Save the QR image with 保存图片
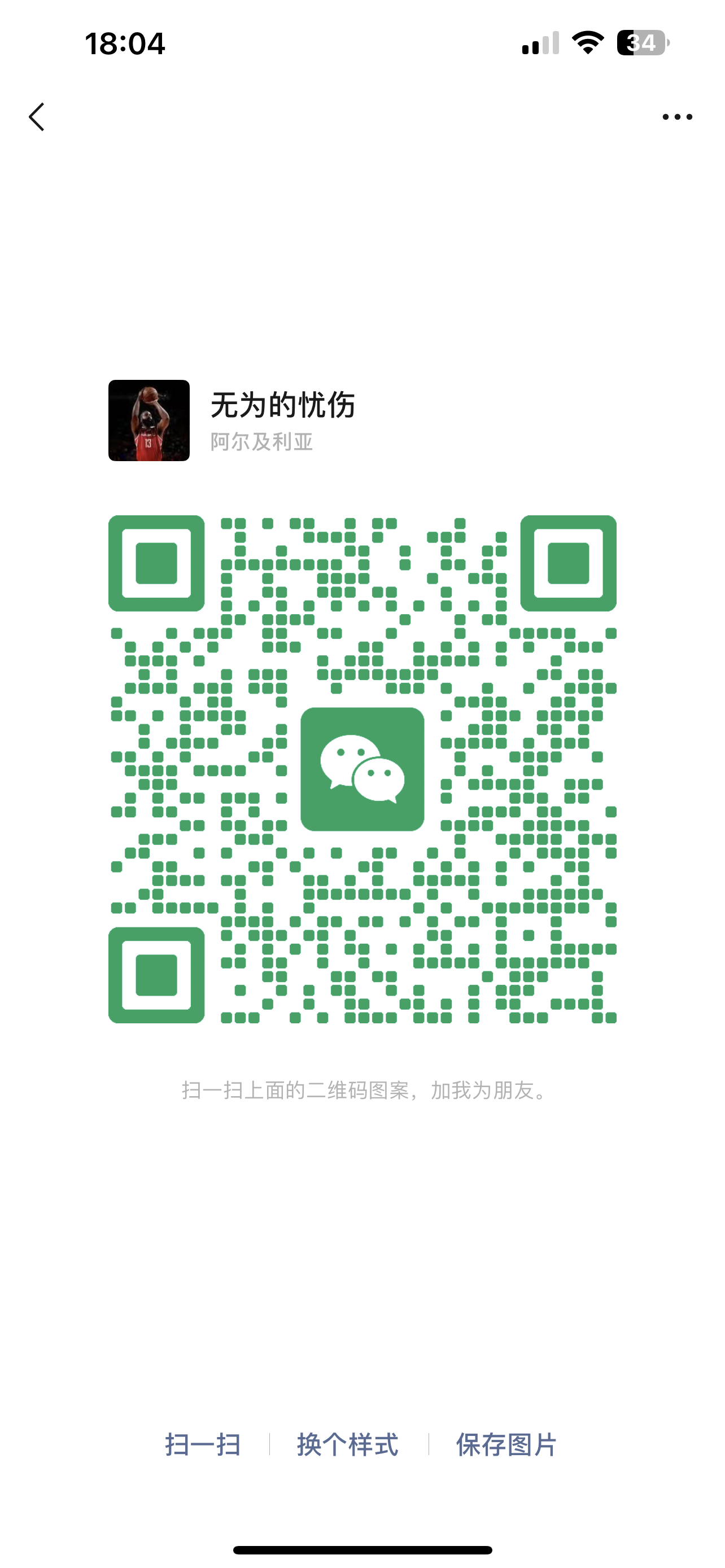 (506, 1445)
